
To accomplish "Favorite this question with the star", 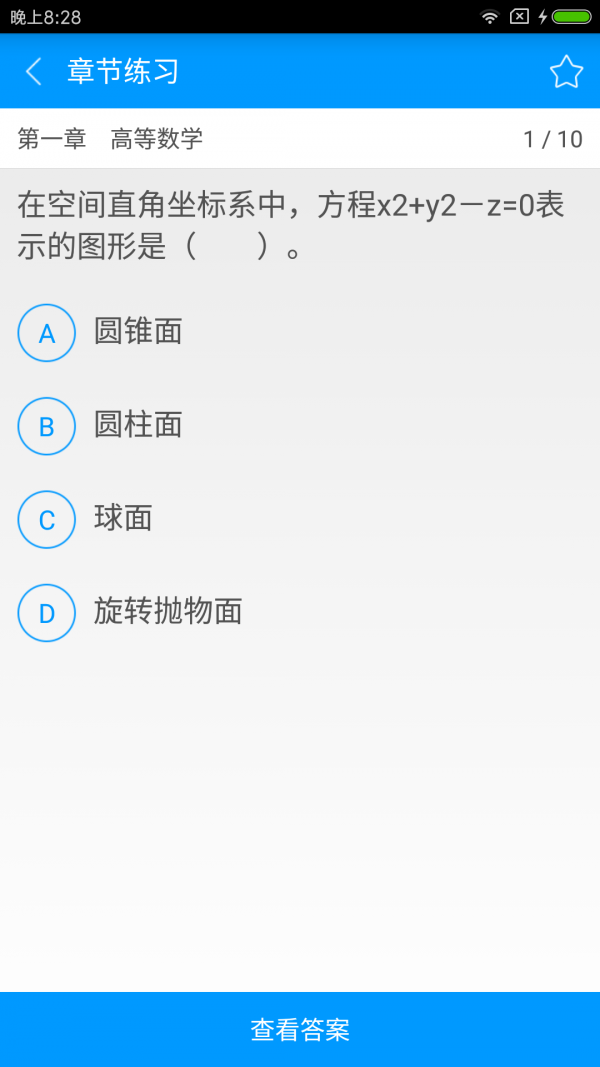I will click(x=566, y=71).
